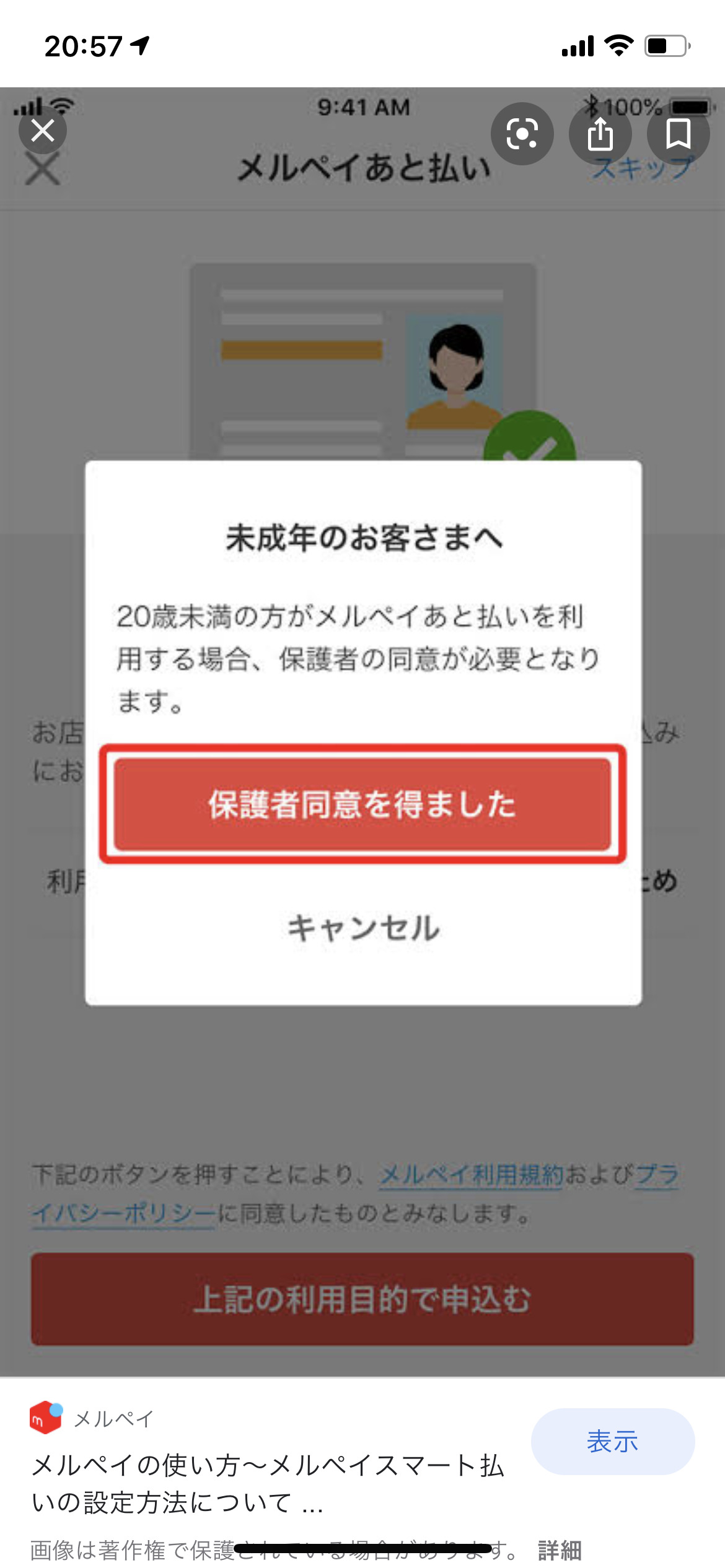Bookmark this image
725x1568 pixels.
[678, 134]
